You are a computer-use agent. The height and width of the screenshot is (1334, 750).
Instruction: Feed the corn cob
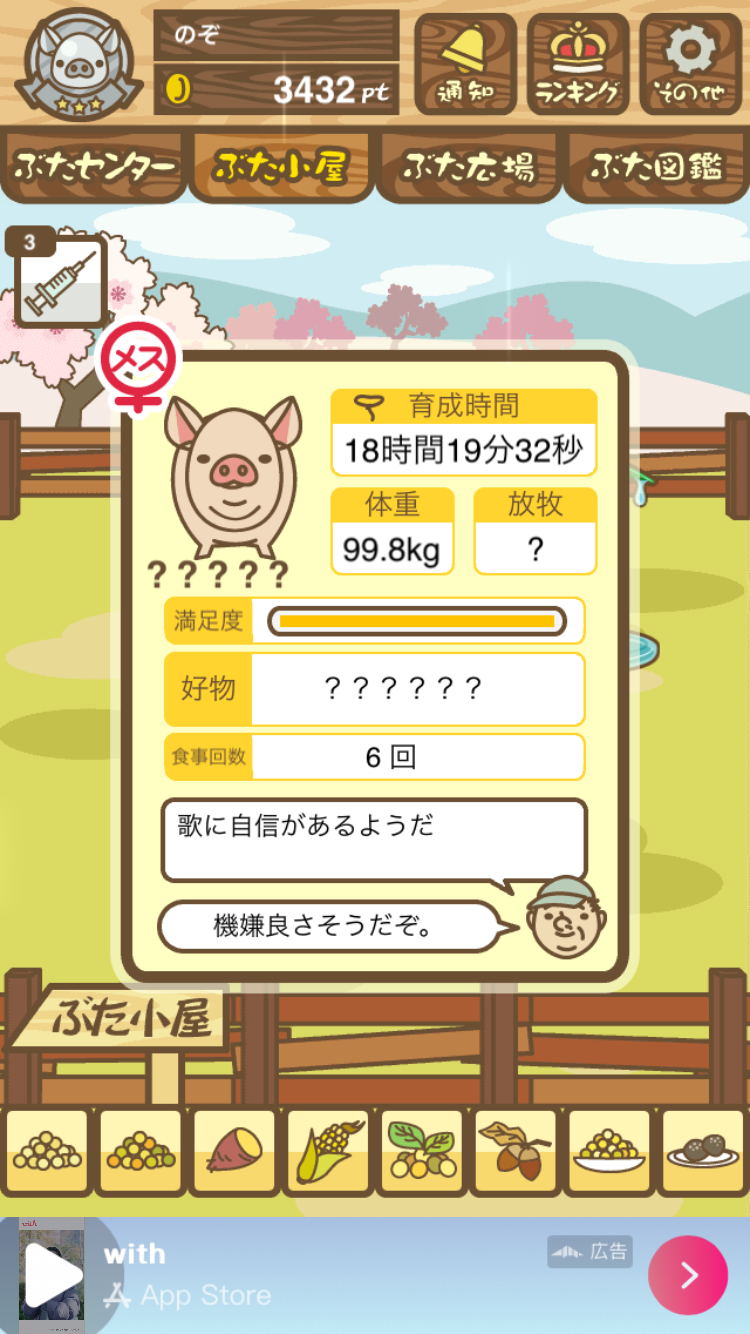(x=327, y=1151)
